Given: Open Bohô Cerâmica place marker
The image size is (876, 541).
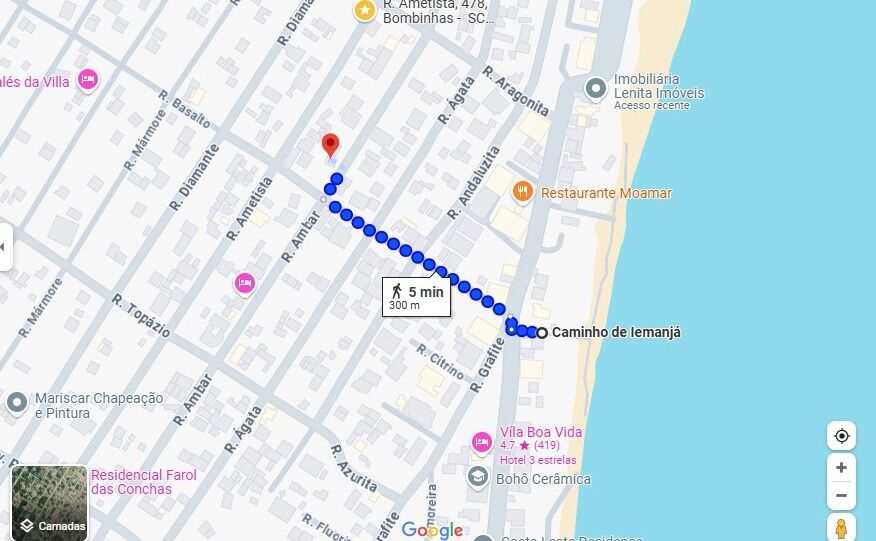Looking at the screenshot, I should pos(478,478).
